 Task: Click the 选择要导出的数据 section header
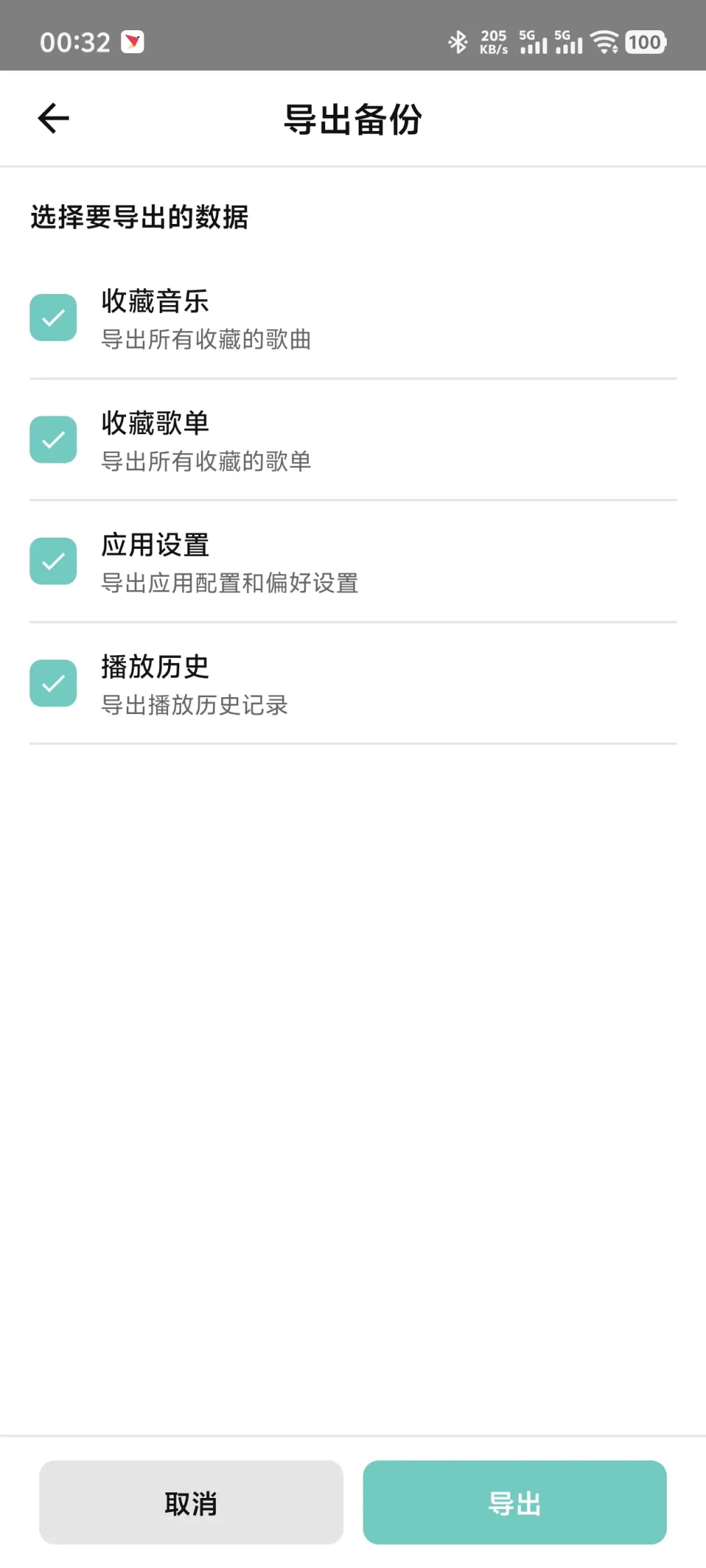[x=139, y=218]
